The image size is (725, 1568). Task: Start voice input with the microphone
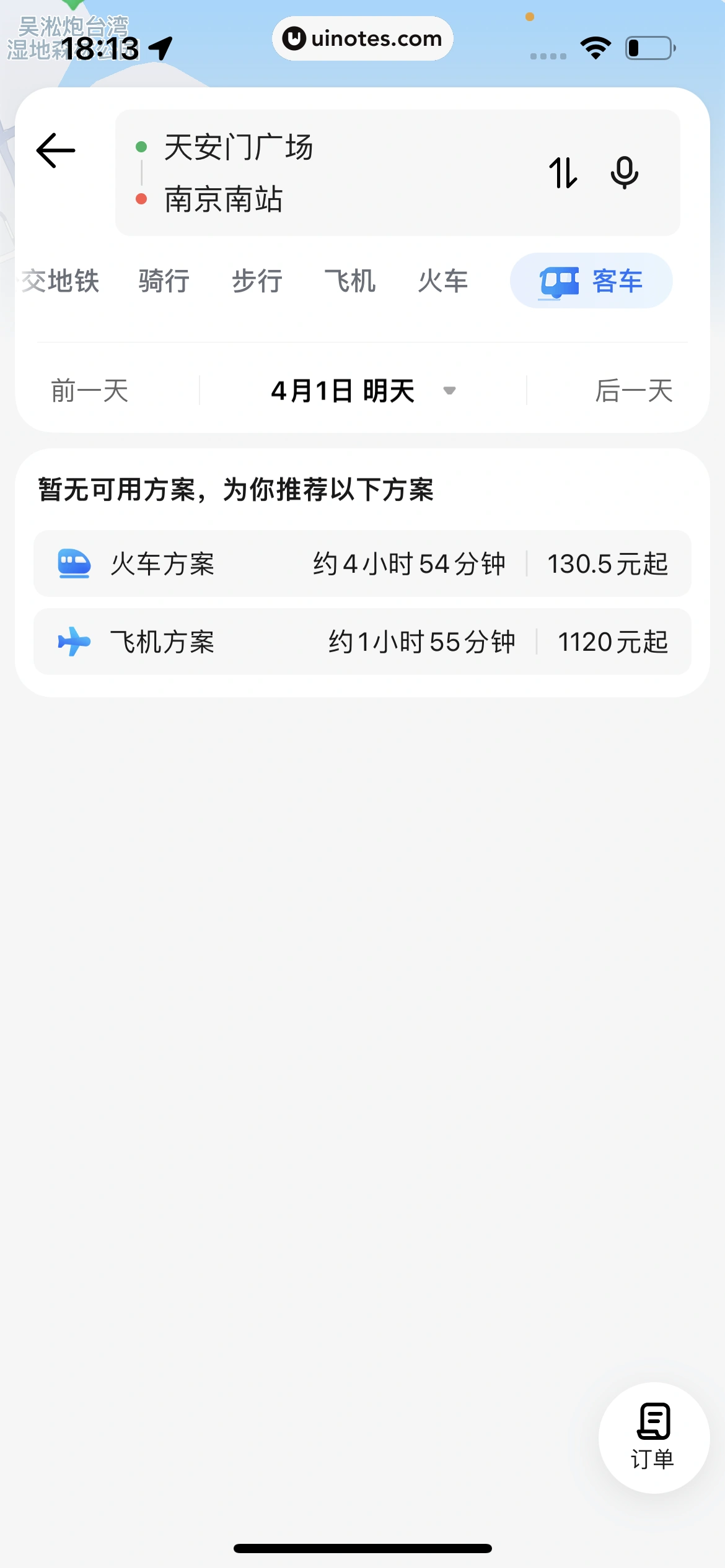(624, 173)
